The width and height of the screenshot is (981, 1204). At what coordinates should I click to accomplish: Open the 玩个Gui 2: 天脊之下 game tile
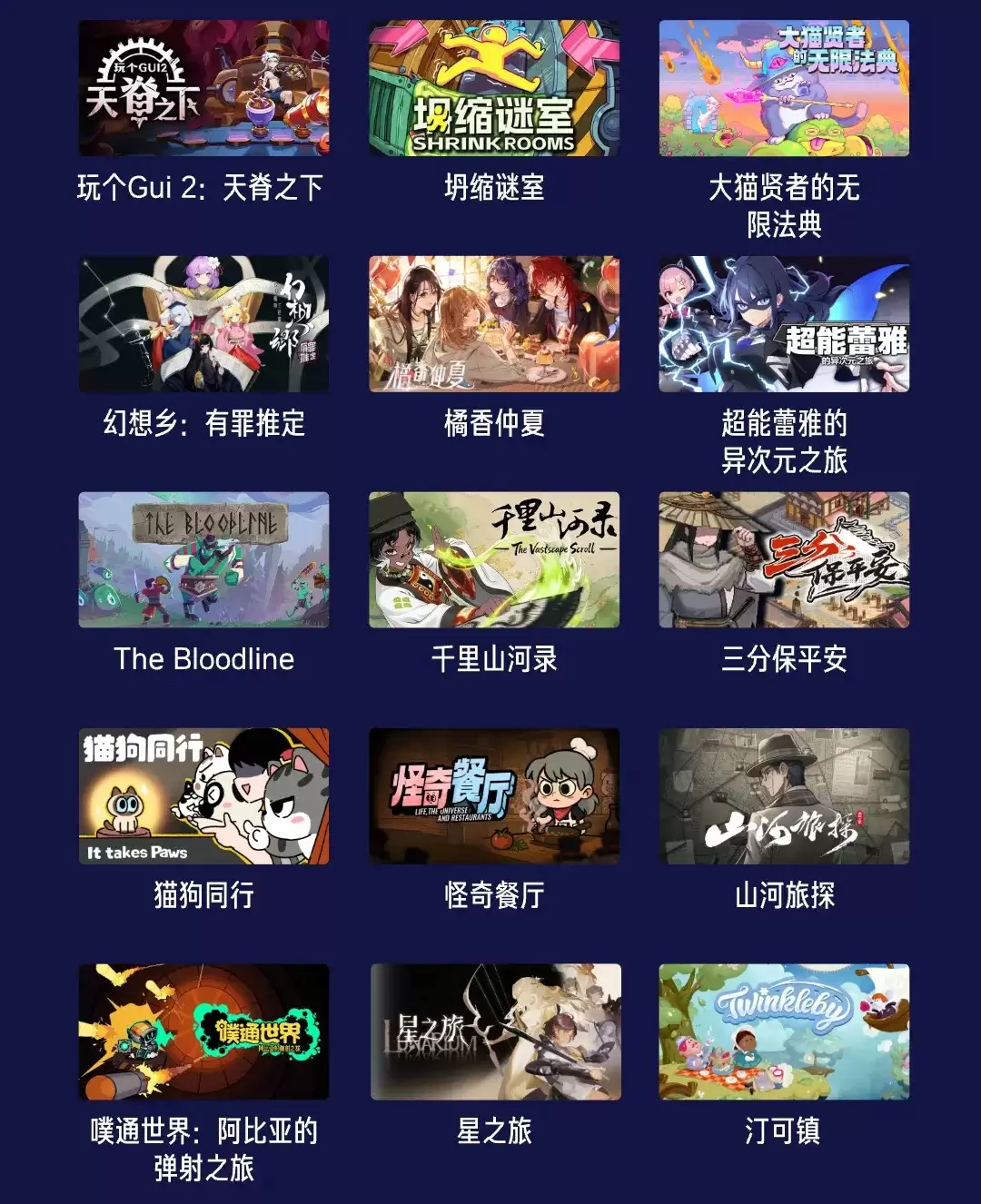click(x=203, y=89)
